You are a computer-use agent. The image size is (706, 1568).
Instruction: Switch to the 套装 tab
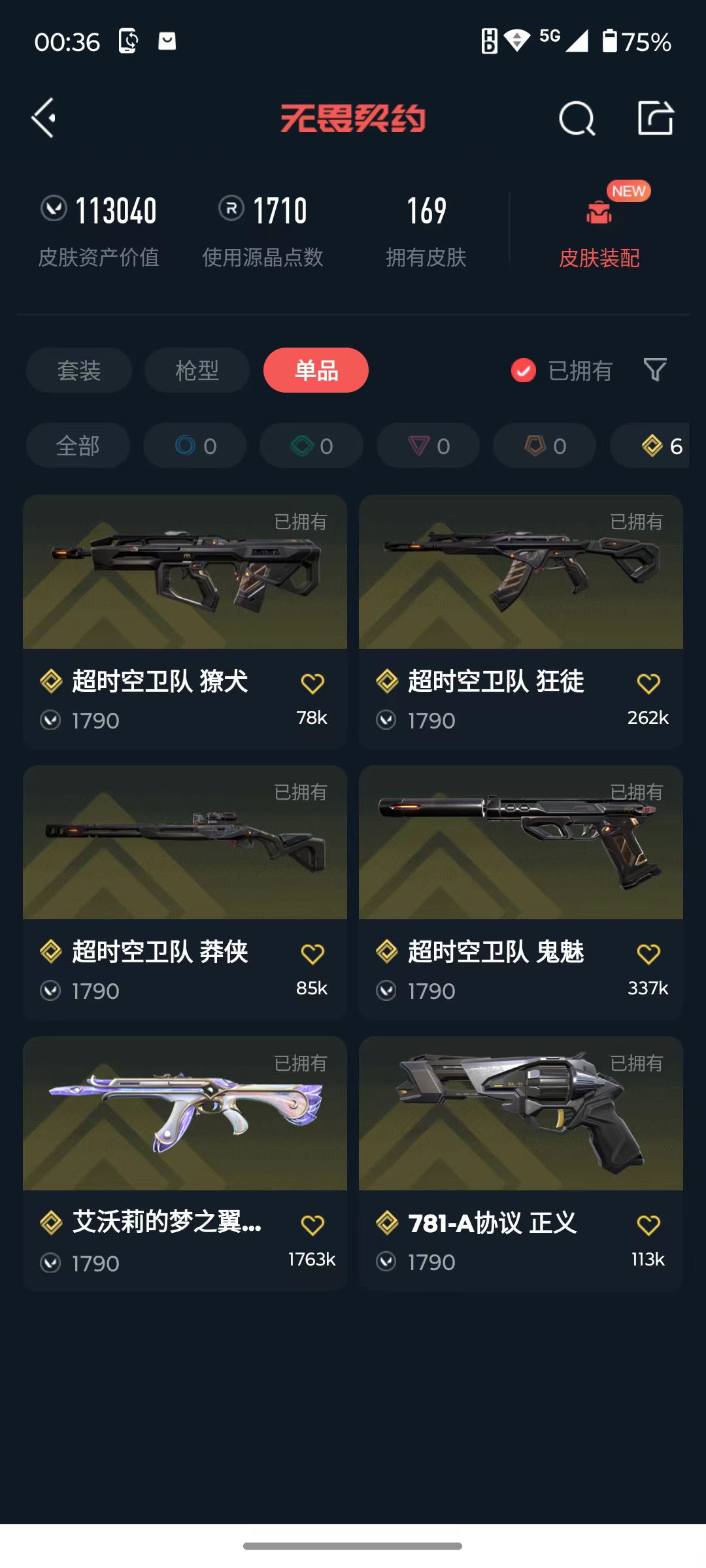point(79,370)
